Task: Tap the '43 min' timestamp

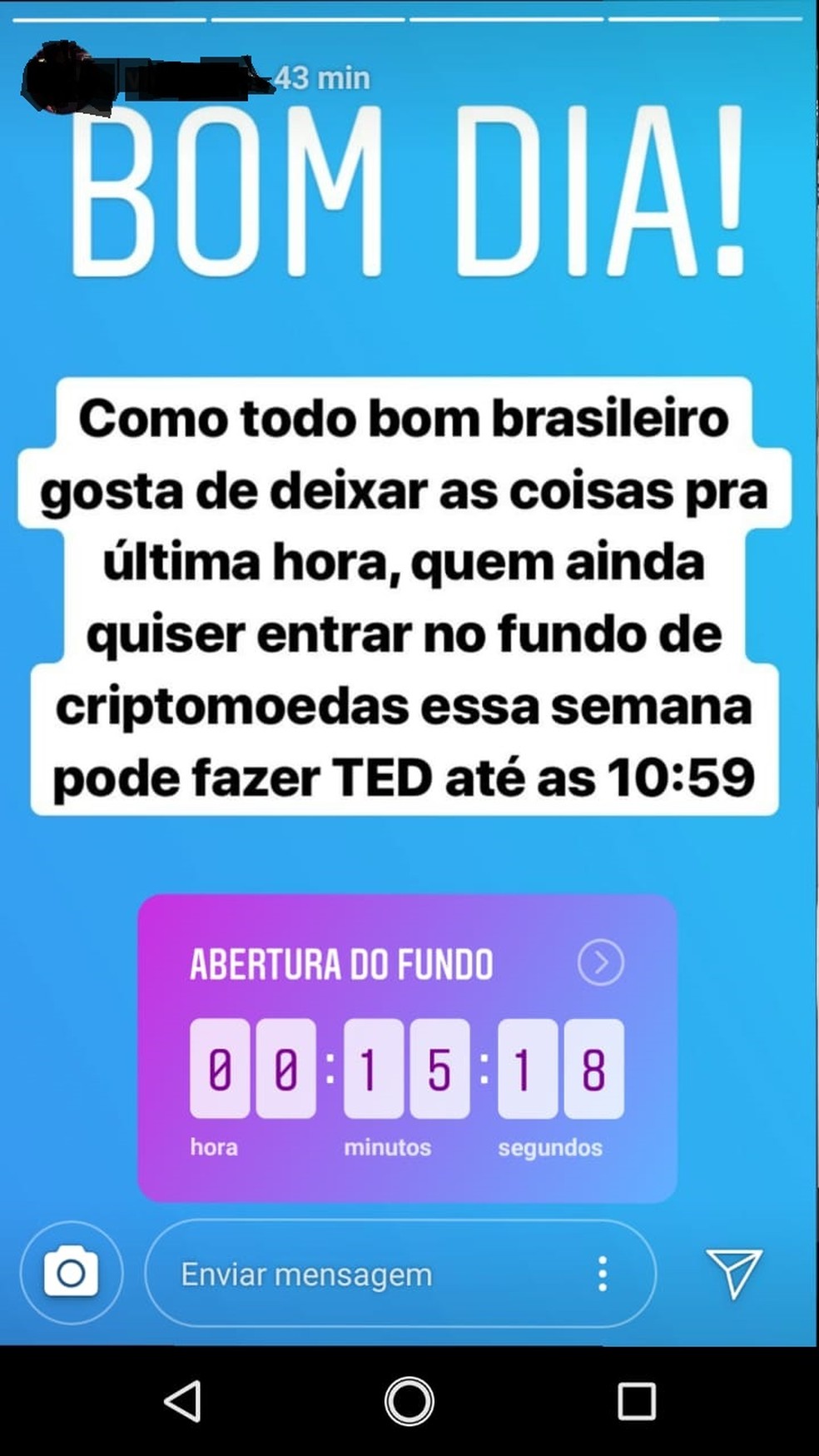Action: point(321,79)
